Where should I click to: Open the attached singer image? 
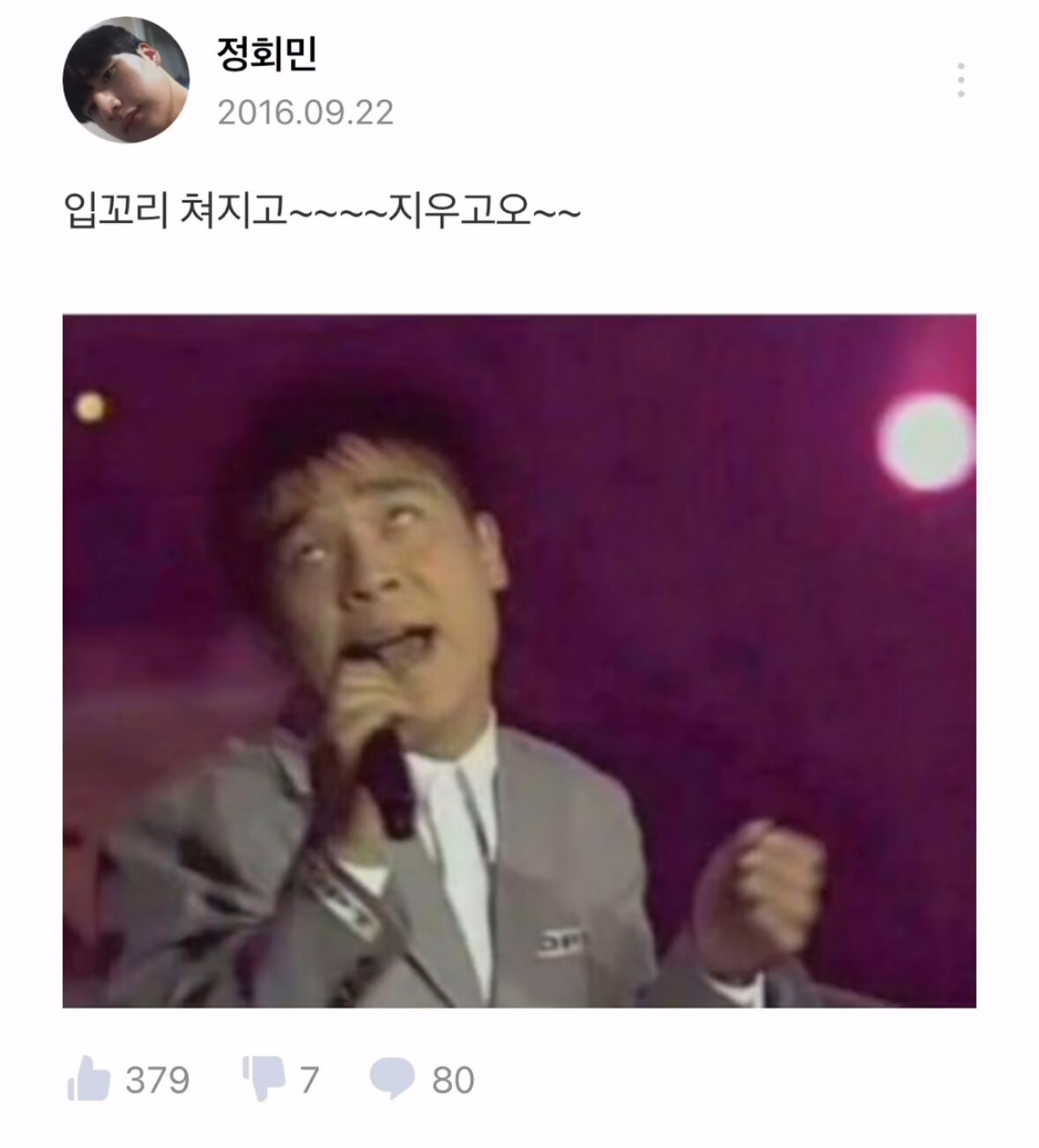coord(519,661)
